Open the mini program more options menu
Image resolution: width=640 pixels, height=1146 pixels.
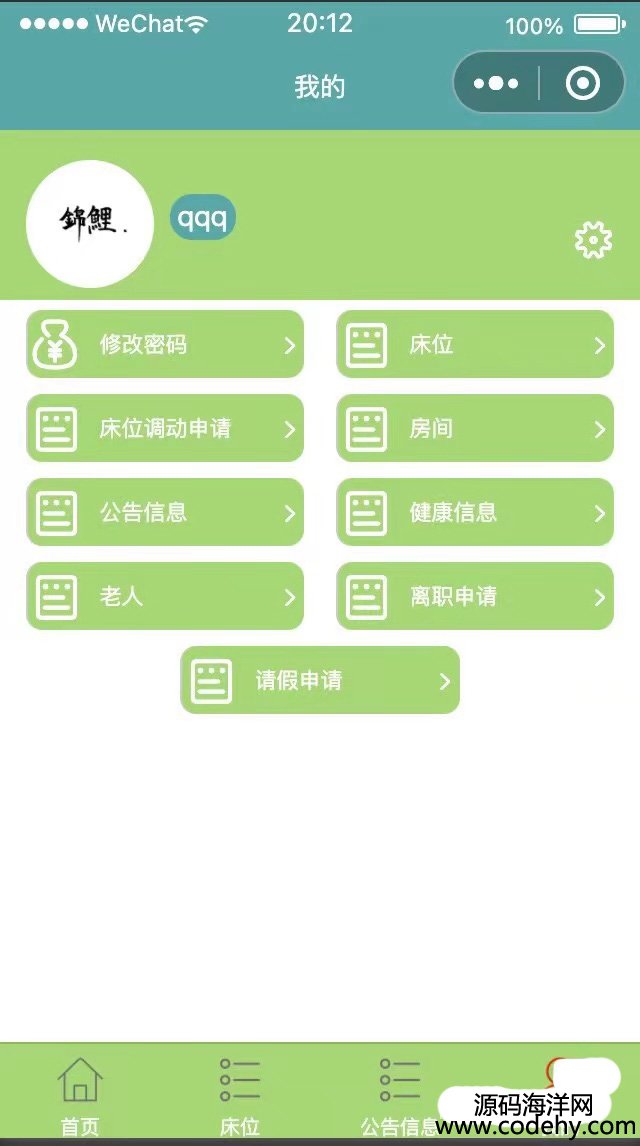(x=496, y=84)
